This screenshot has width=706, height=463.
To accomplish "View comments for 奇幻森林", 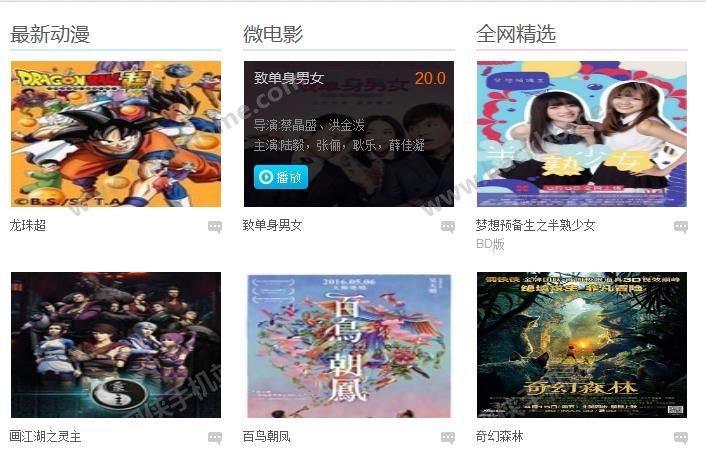I will coord(681,438).
